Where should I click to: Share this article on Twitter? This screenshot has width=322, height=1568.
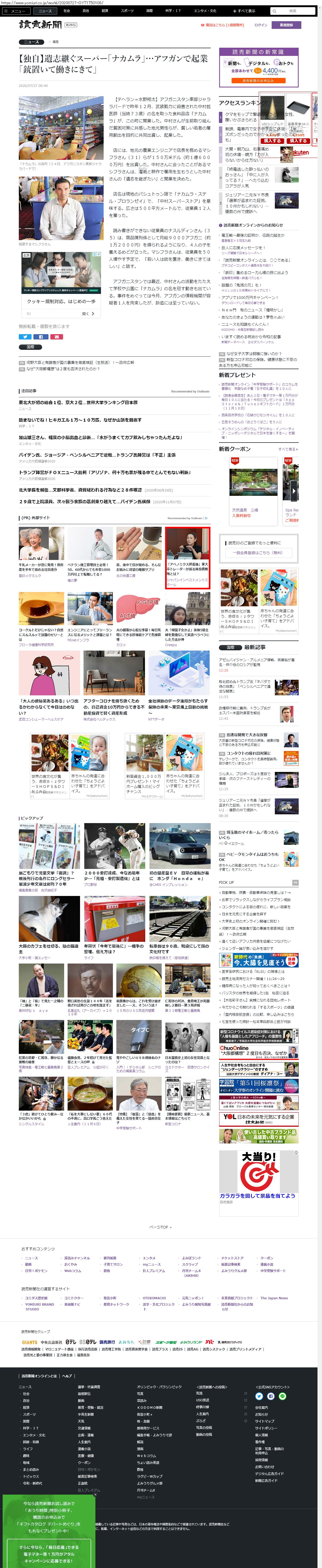25,337
